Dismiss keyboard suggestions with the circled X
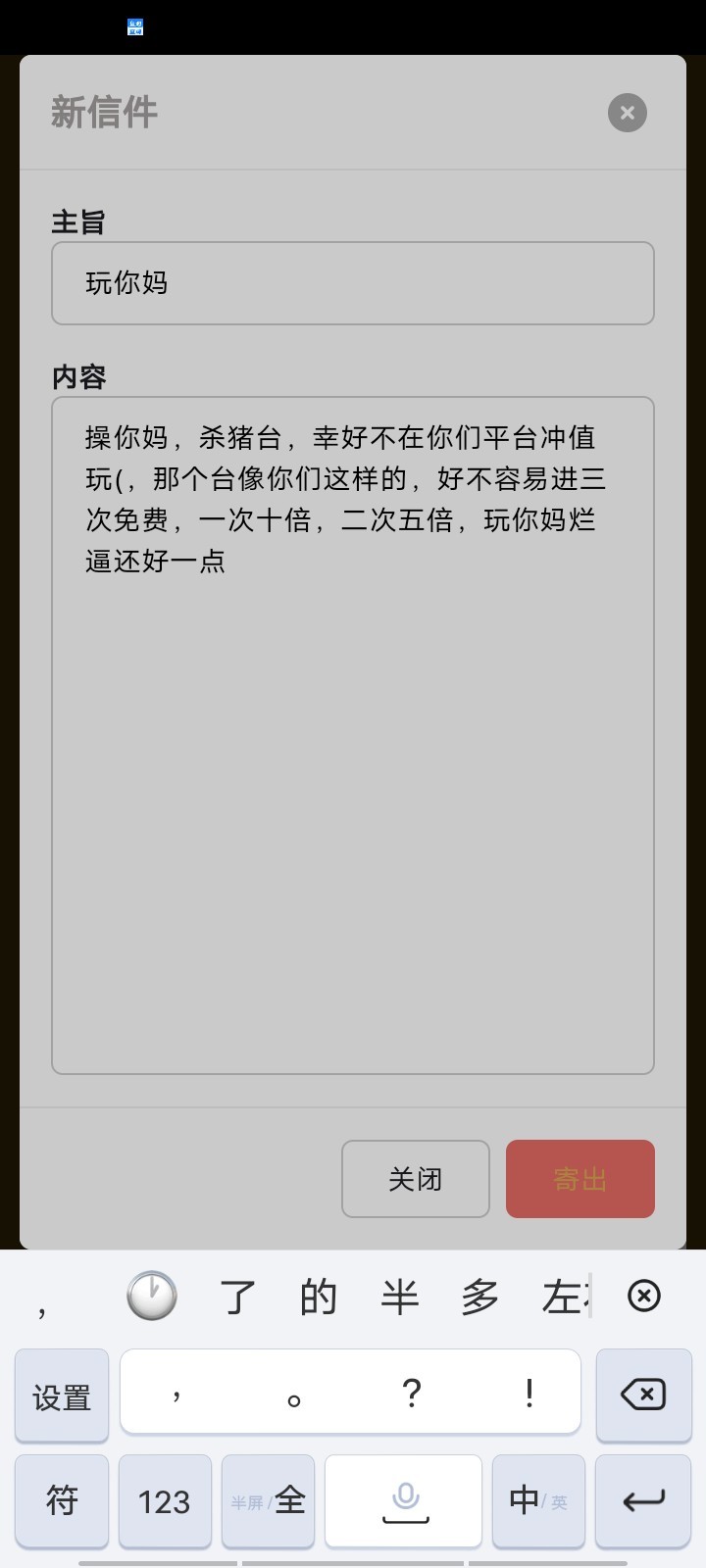Image resolution: width=706 pixels, height=1568 pixels. coord(643,1297)
